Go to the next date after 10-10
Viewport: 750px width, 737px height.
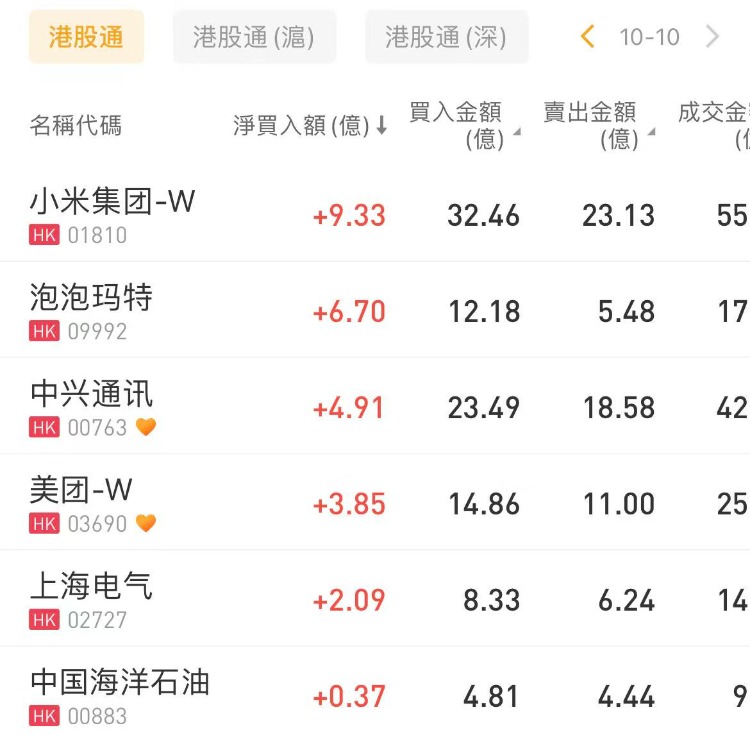click(x=712, y=37)
